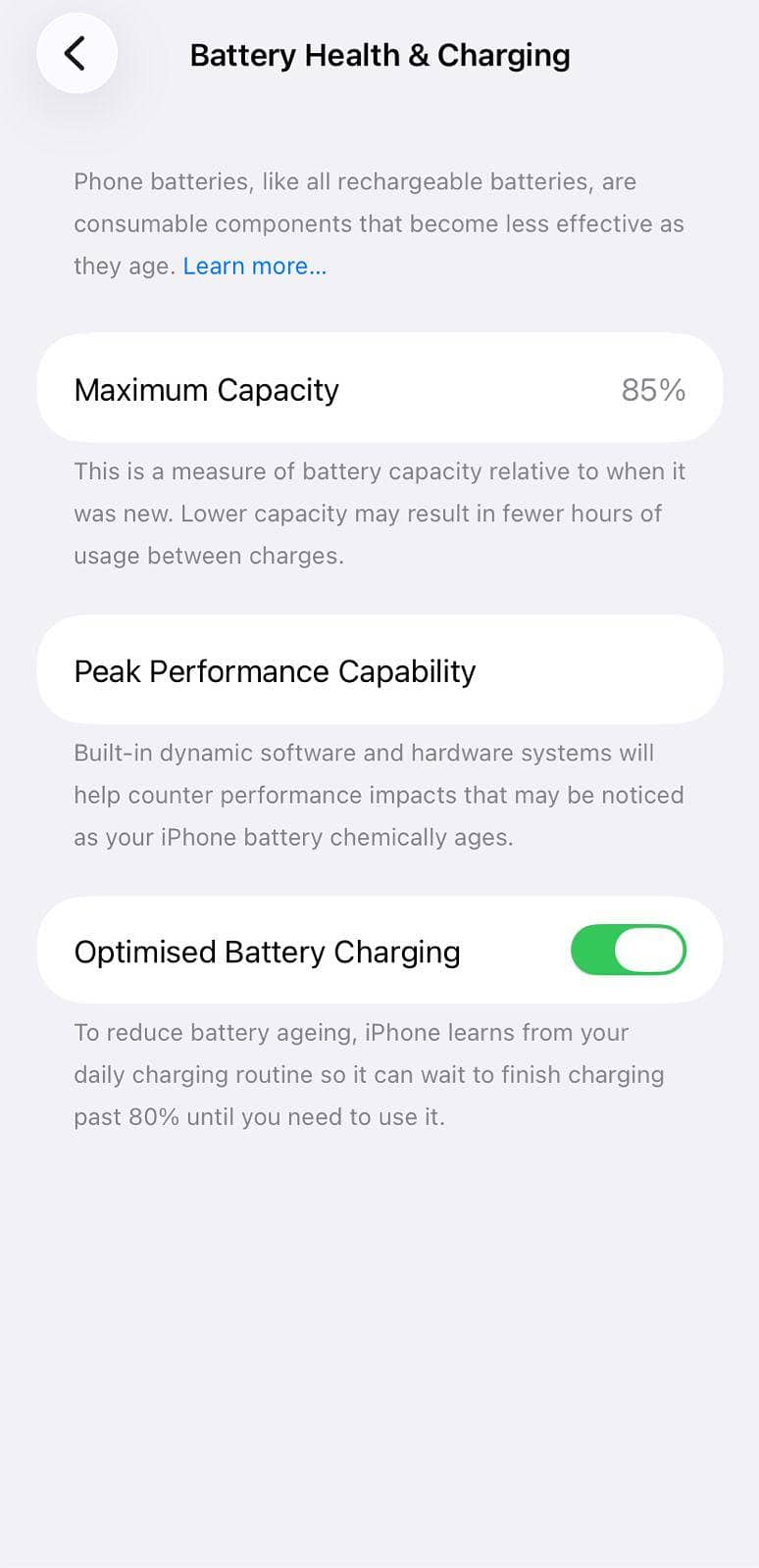
Task: Go back using the top-left arrow
Action: pyautogui.click(x=76, y=54)
